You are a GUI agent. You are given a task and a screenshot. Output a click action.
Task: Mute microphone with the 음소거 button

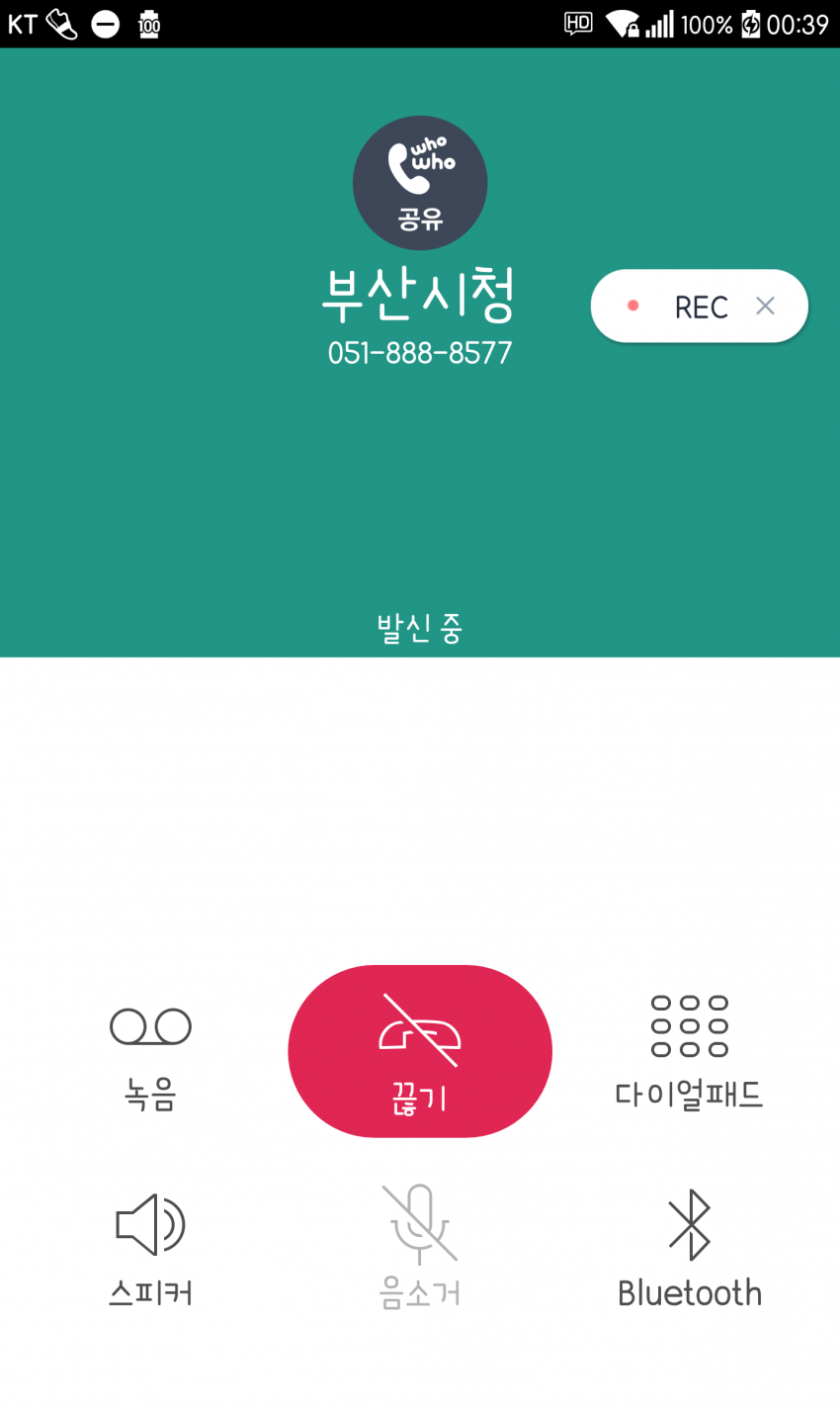tap(419, 1248)
